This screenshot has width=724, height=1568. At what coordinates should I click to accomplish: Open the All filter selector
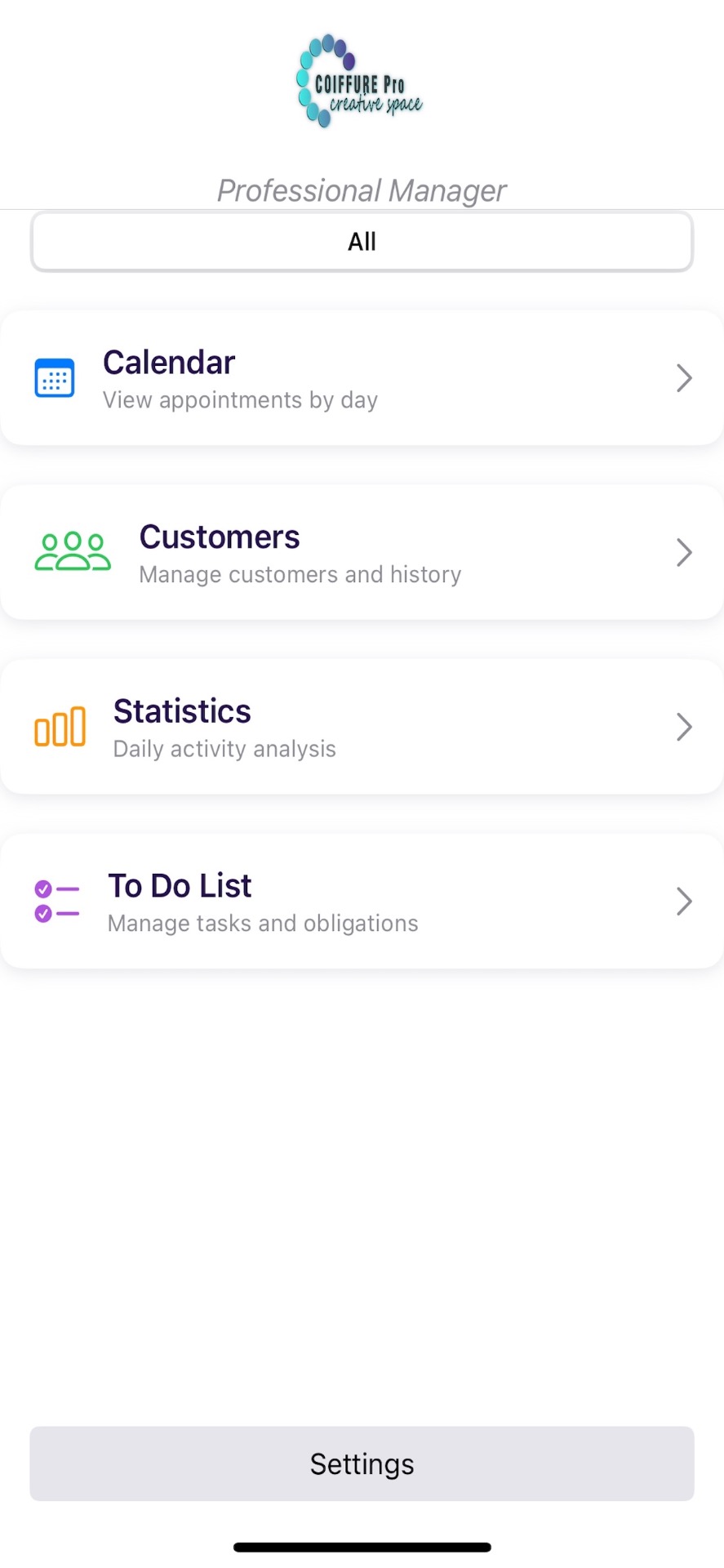[x=362, y=242]
